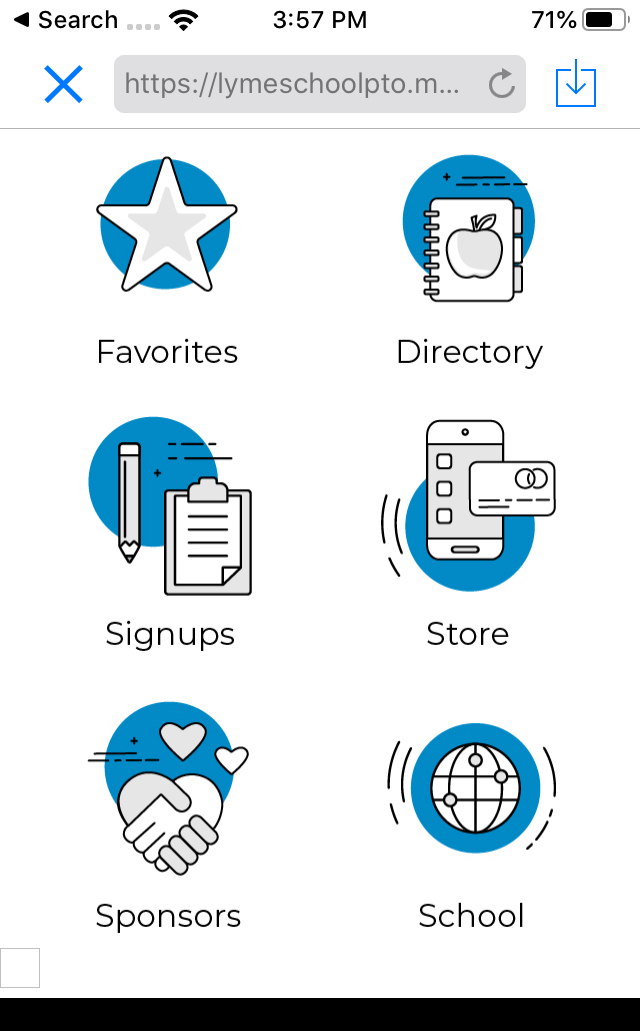Open Favorites
This screenshot has height=1031, width=640.
[167, 262]
